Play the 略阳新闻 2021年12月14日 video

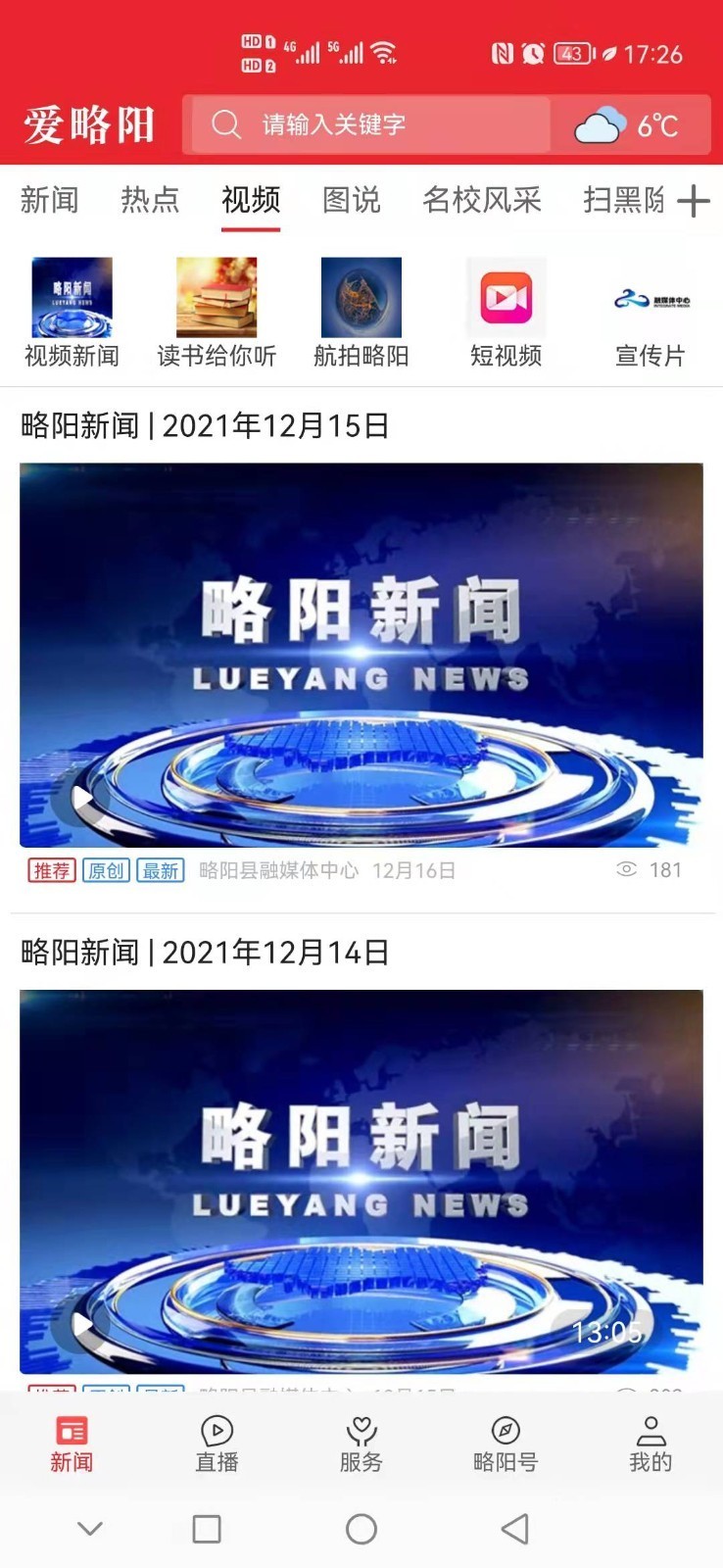coord(361,1181)
